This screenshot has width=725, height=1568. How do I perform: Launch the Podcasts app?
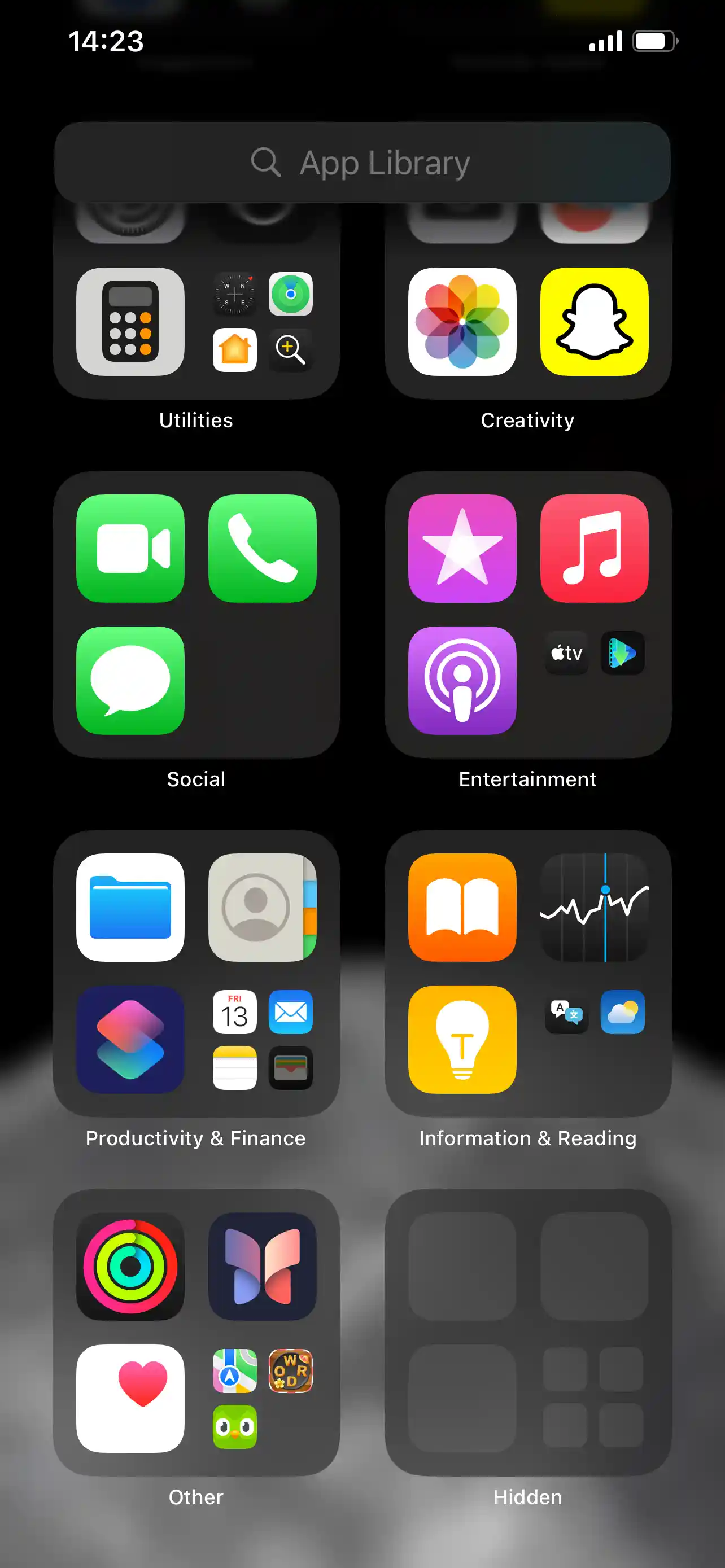pyautogui.click(x=462, y=681)
